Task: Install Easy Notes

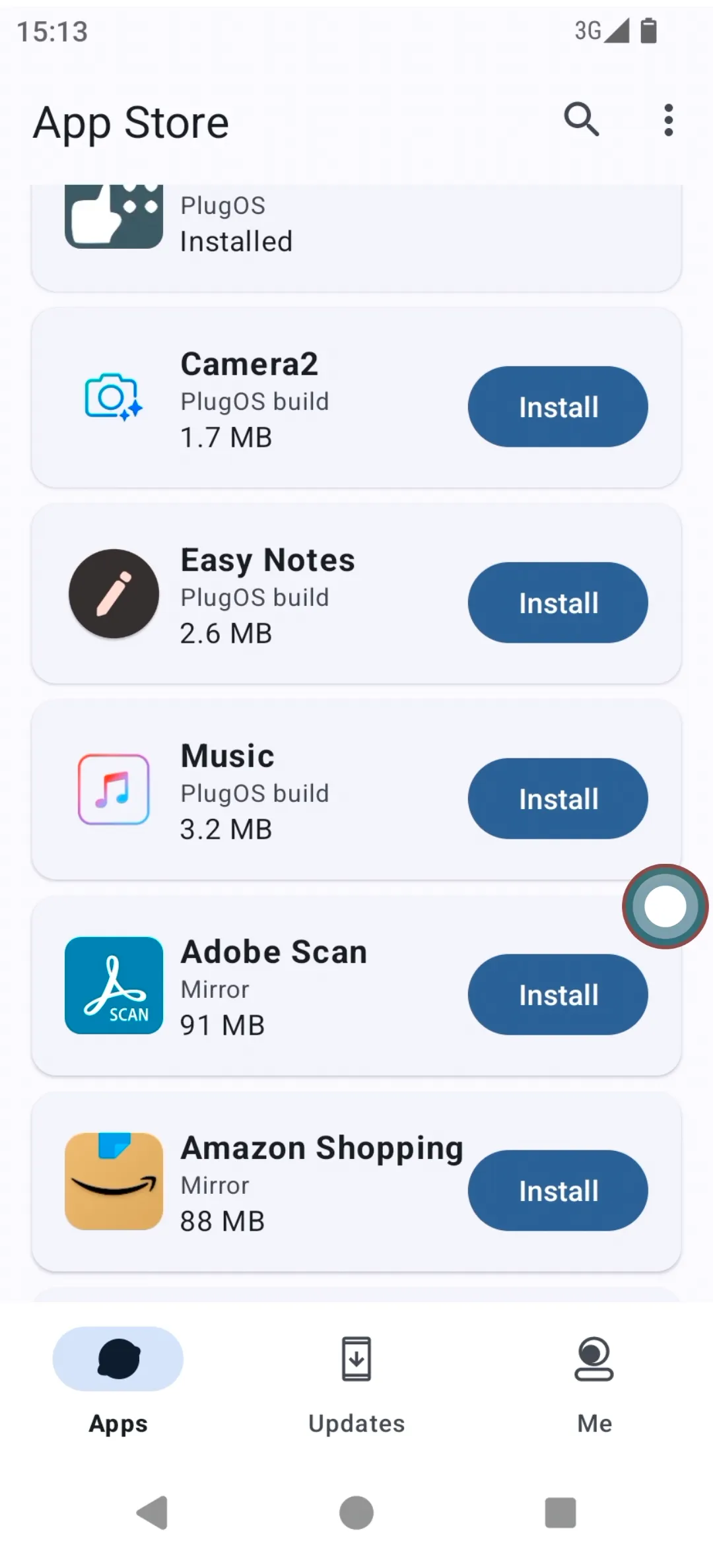Action: point(558,603)
